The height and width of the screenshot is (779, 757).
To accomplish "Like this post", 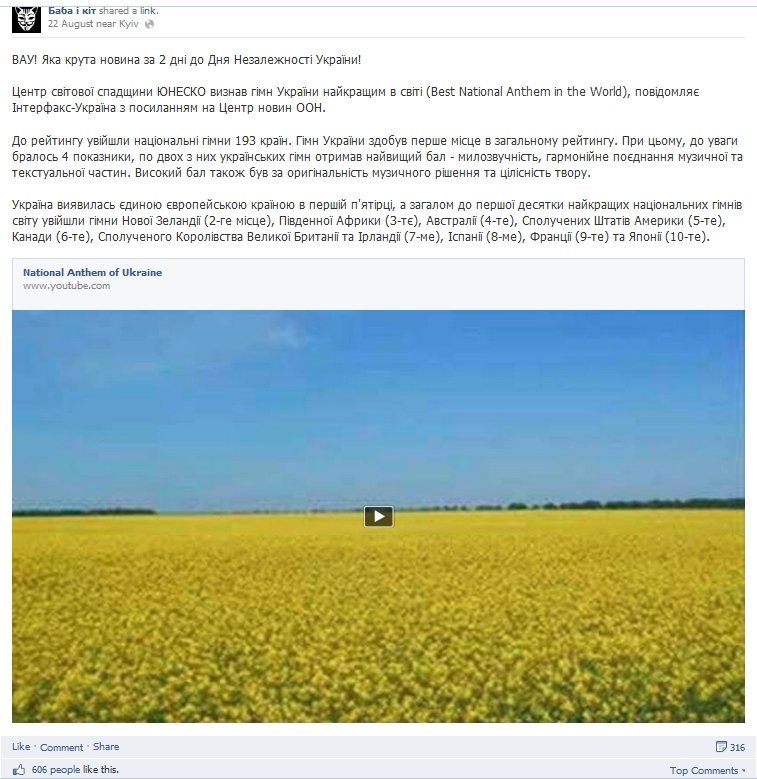I will click(x=21, y=747).
